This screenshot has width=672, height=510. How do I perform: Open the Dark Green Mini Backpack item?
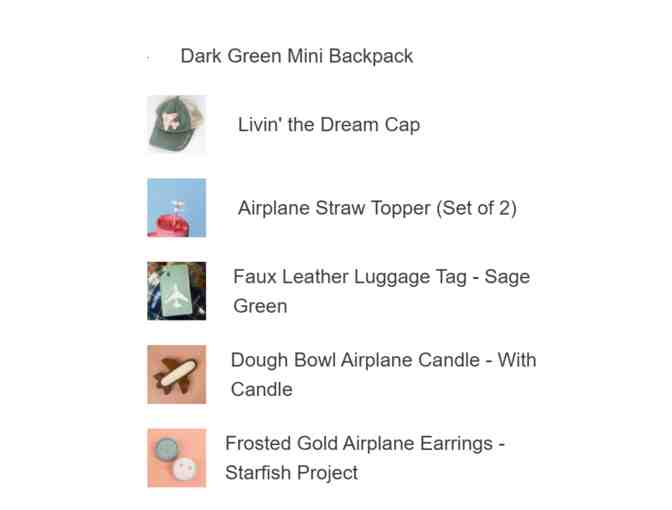click(296, 56)
